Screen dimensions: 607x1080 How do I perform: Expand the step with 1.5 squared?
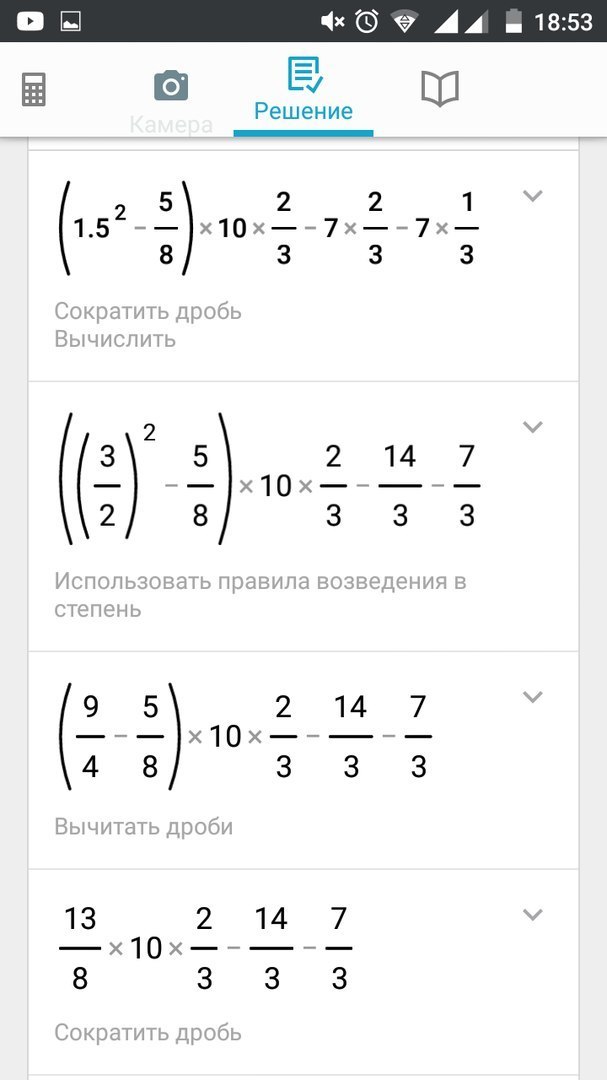[533, 196]
